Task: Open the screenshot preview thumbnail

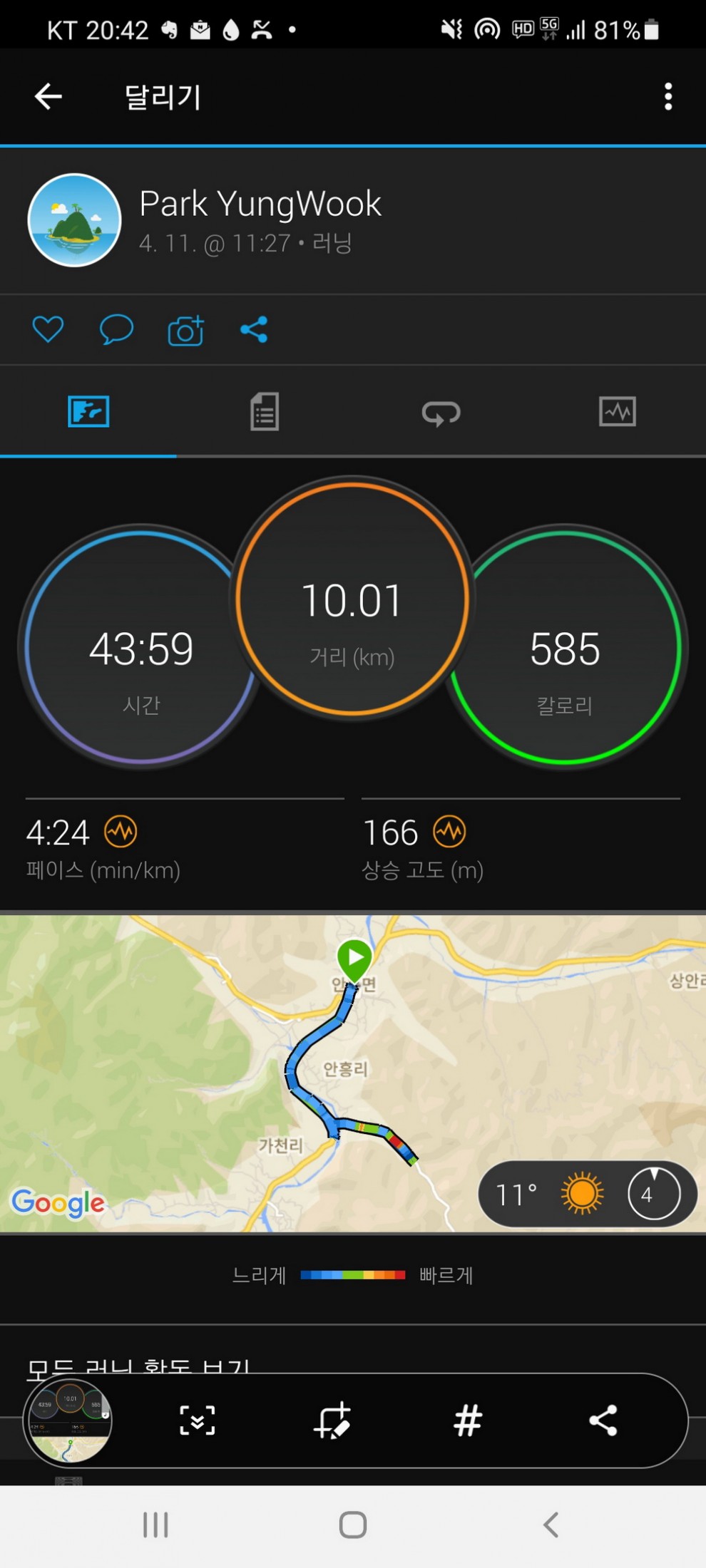Action: point(68,1420)
